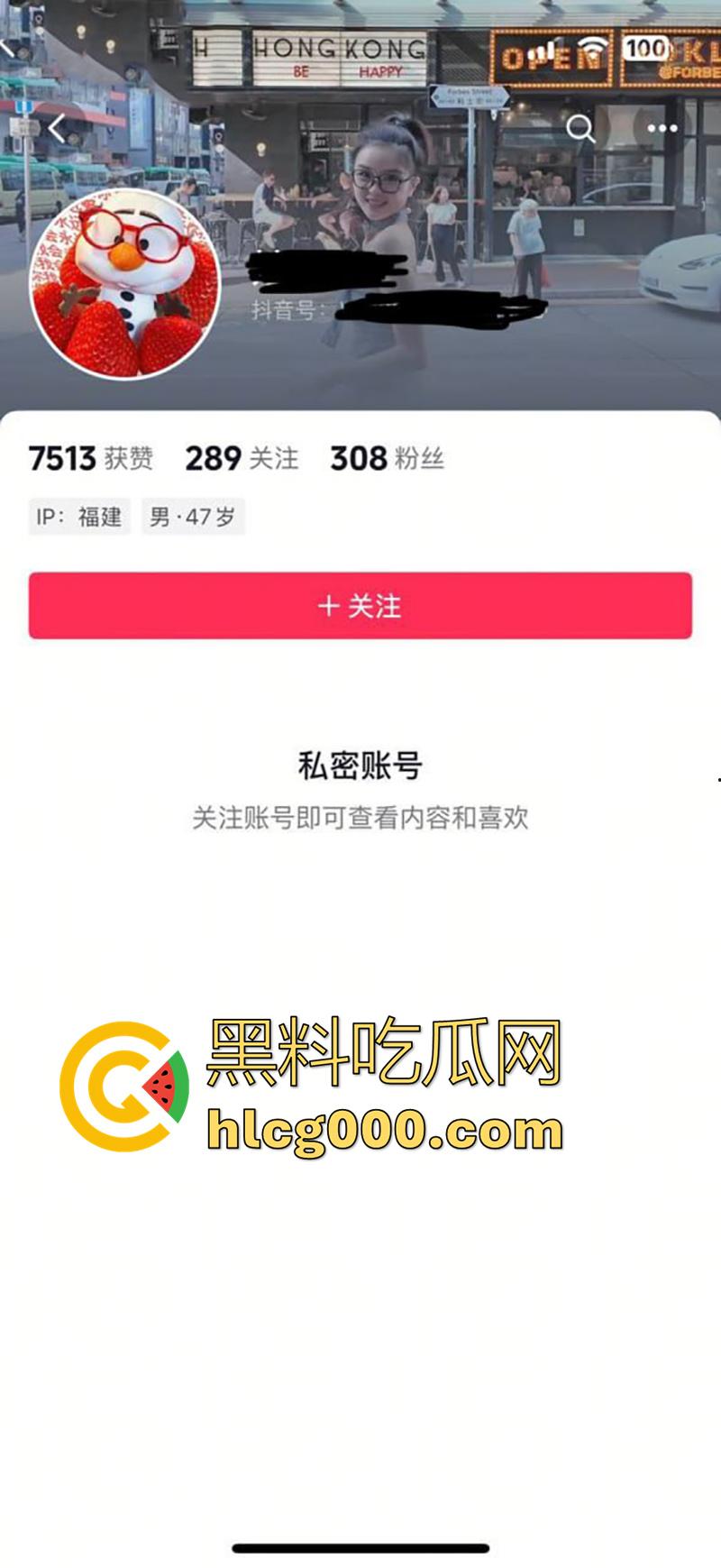This screenshot has width=721, height=1568.
Task: Open the three-dot overflow menu
Action: [662, 128]
